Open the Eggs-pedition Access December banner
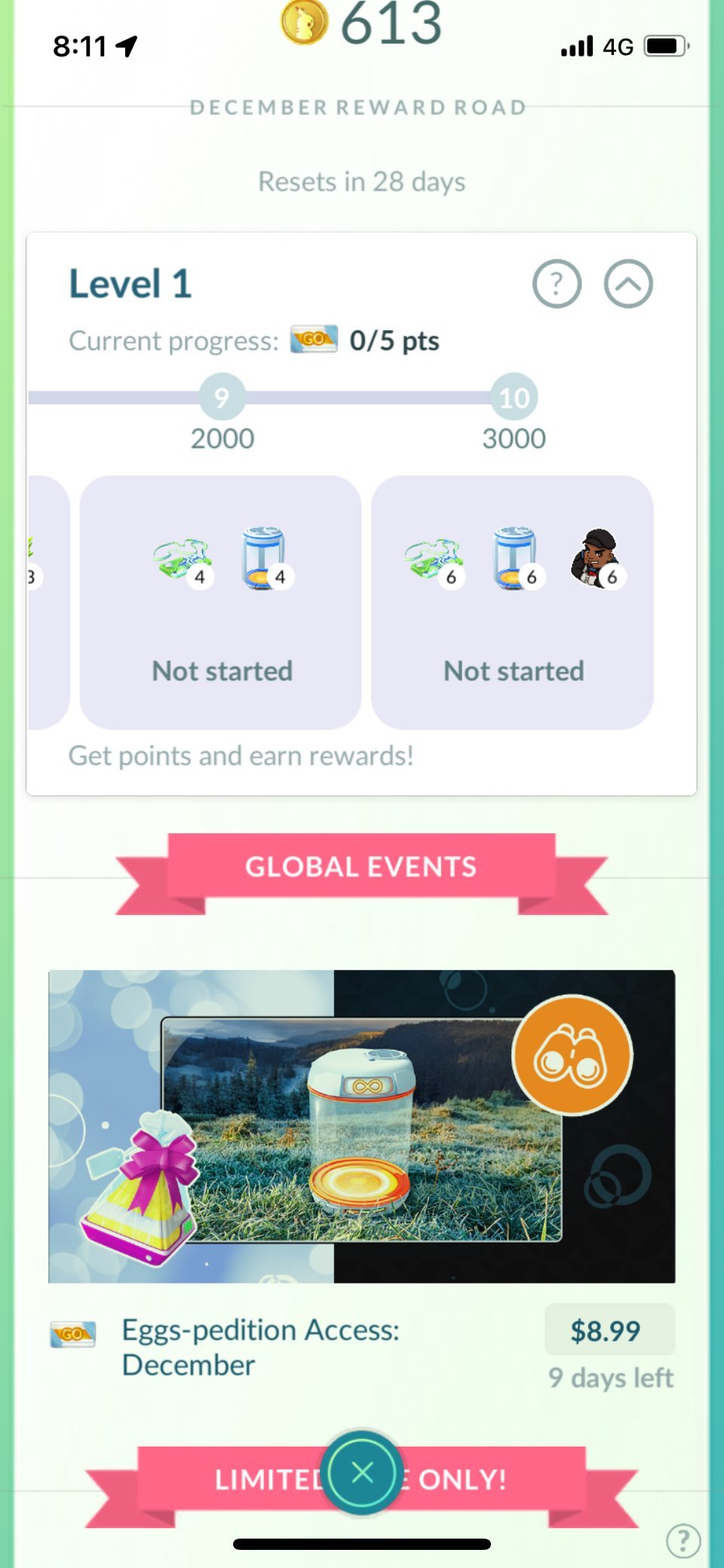This screenshot has height=1568, width=724. pyautogui.click(x=362, y=1126)
